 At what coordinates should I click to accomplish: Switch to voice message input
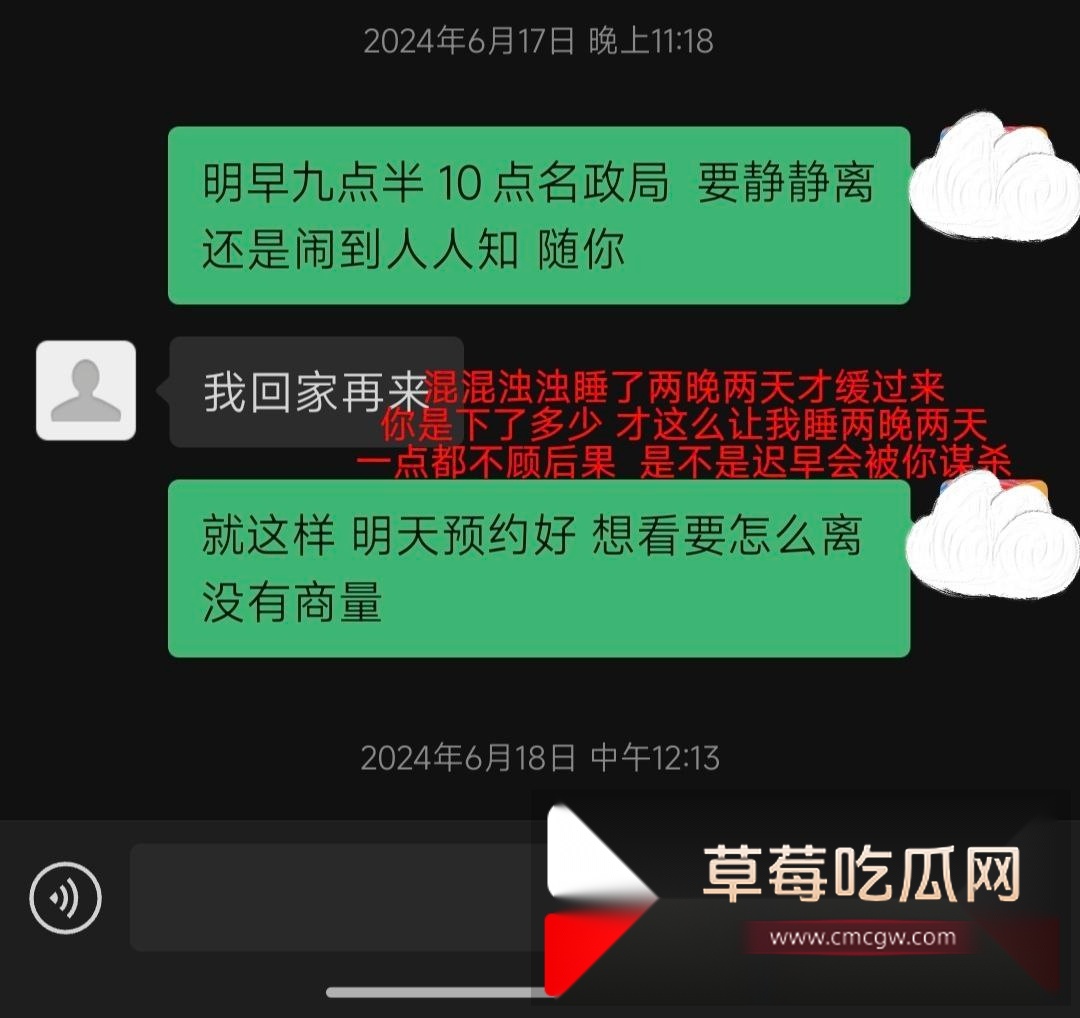pos(65,897)
